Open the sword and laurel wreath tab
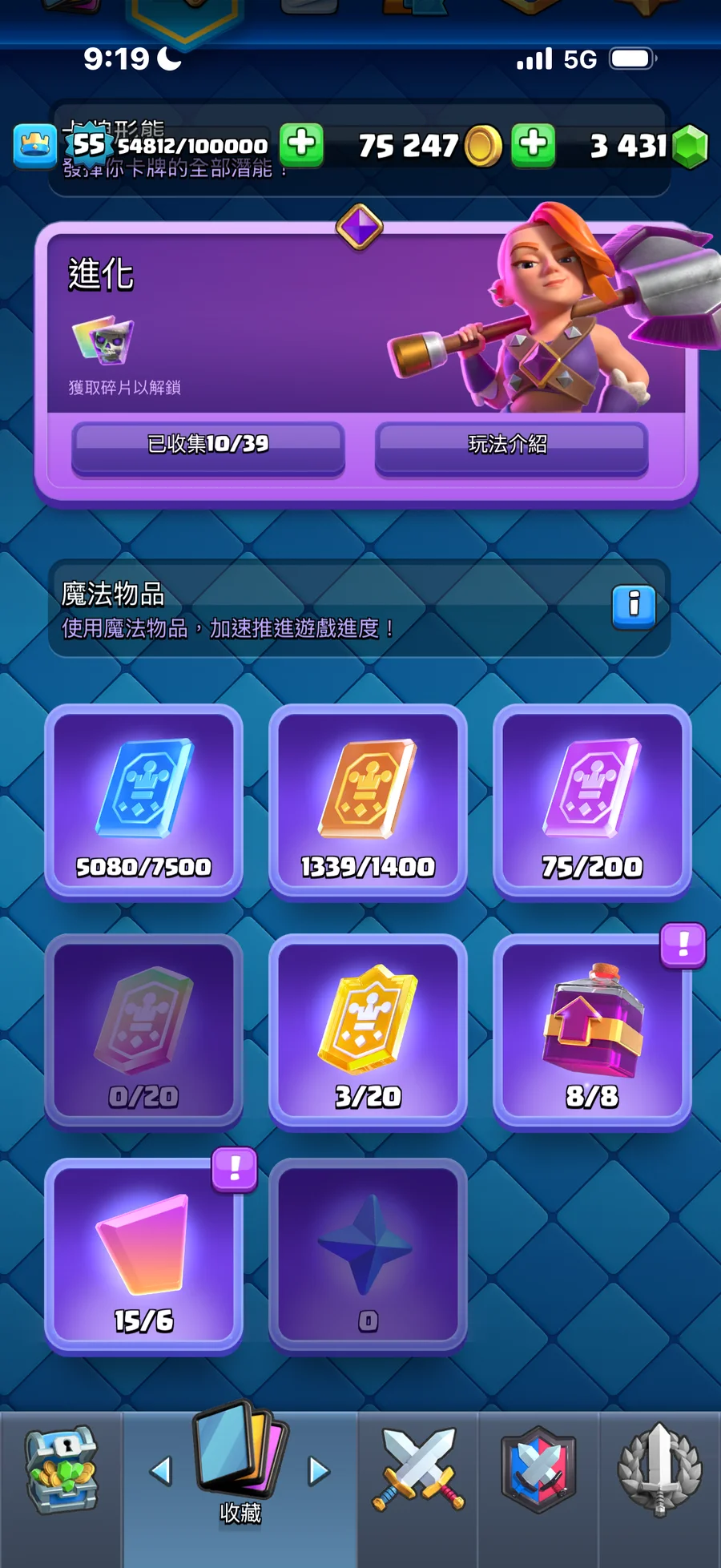Viewport: 721px width, 1568px height. [659, 1470]
